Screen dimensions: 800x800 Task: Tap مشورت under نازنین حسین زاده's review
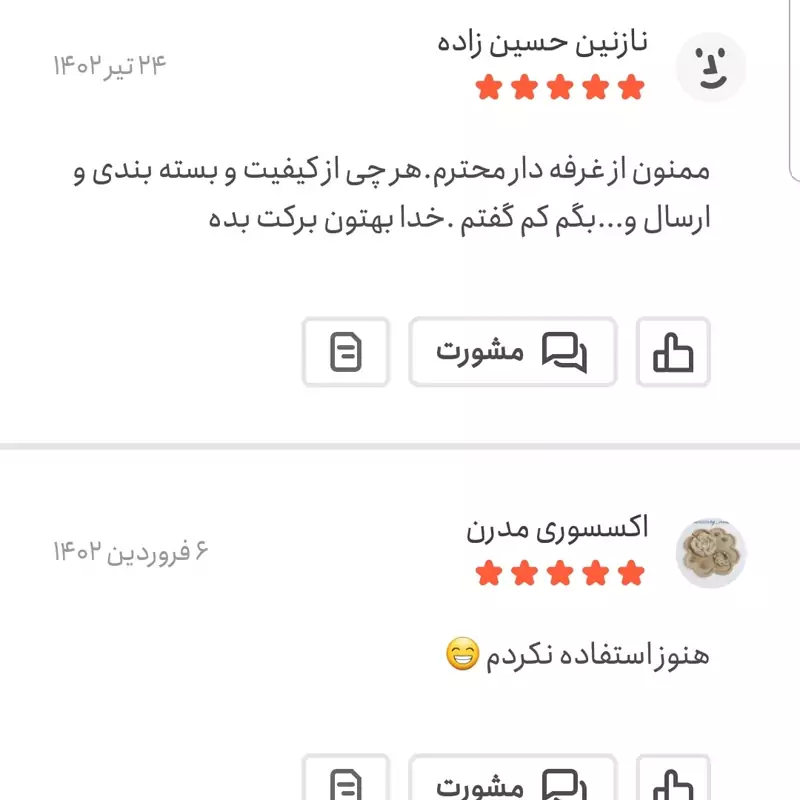512,352
